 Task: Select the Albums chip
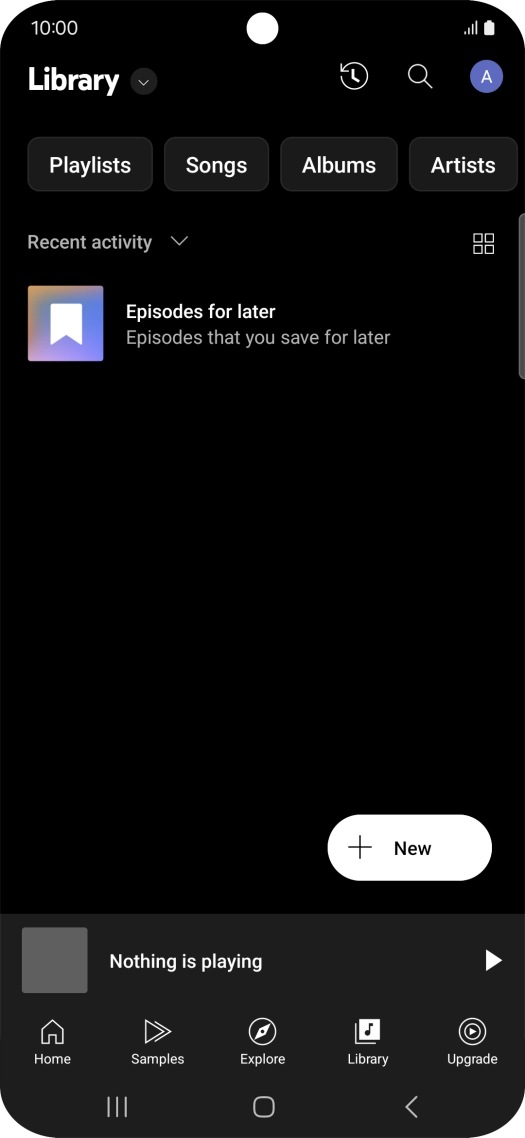[x=339, y=165]
